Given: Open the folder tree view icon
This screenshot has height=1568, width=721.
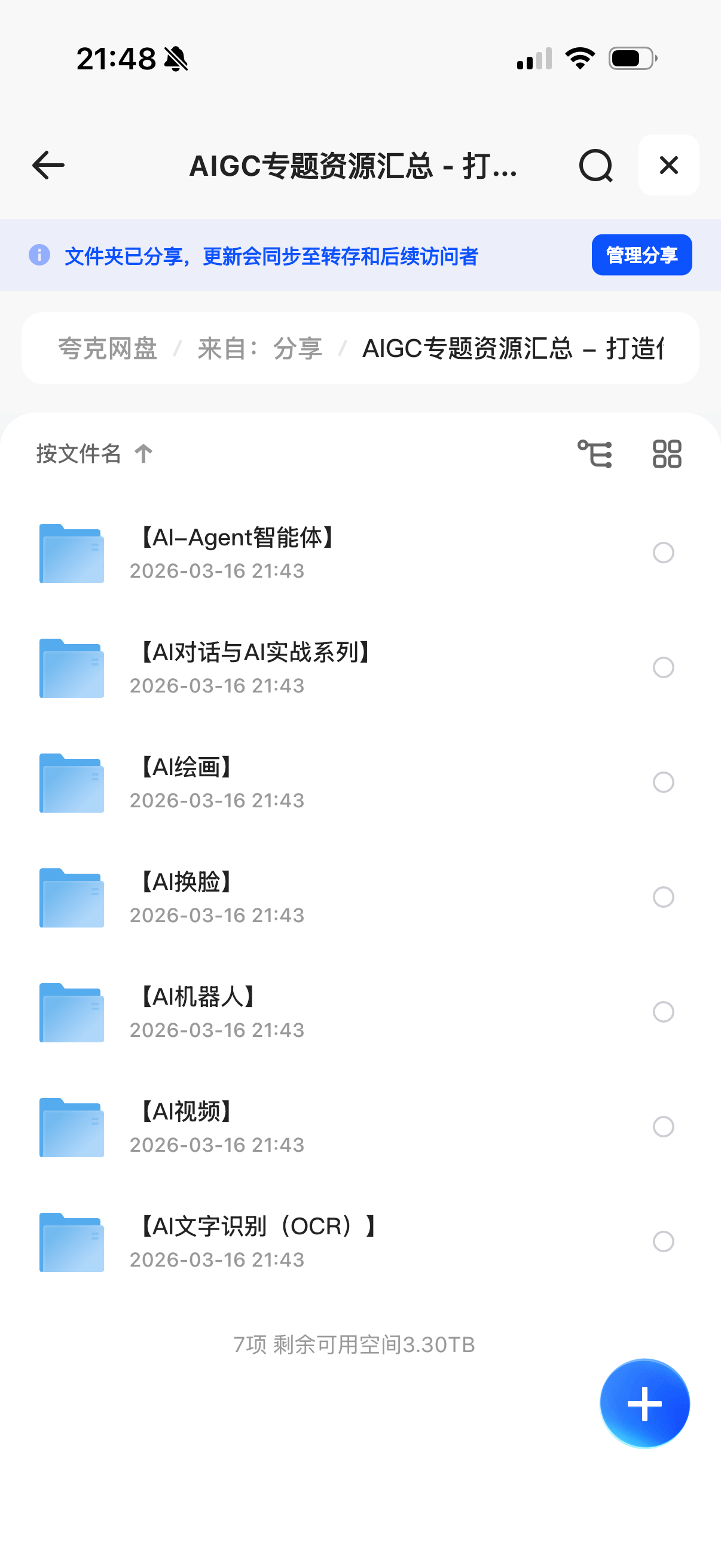Looking at the screenshot, I should point(594,454).
